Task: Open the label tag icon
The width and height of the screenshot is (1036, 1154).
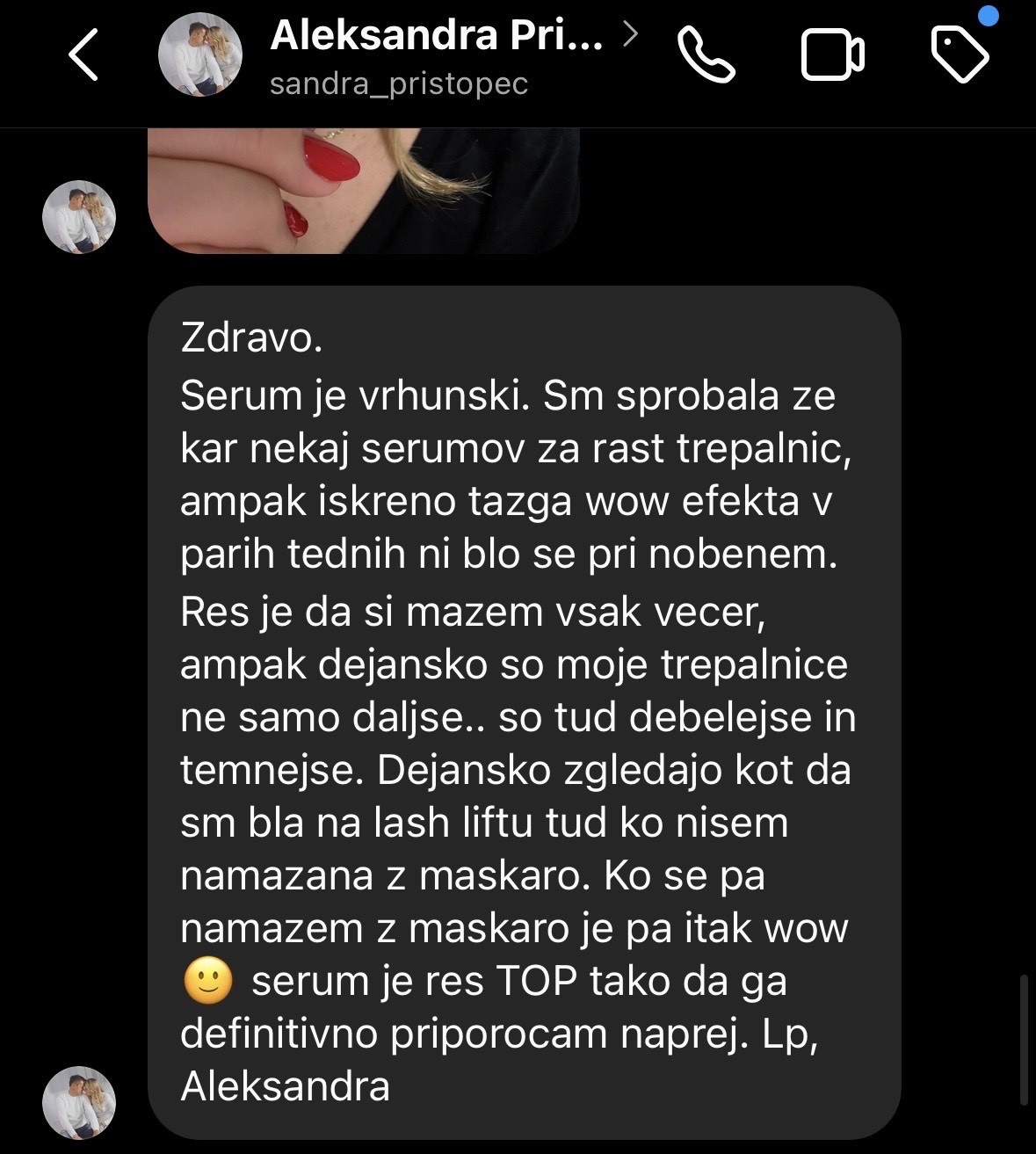Action: (x=960, y=54)
